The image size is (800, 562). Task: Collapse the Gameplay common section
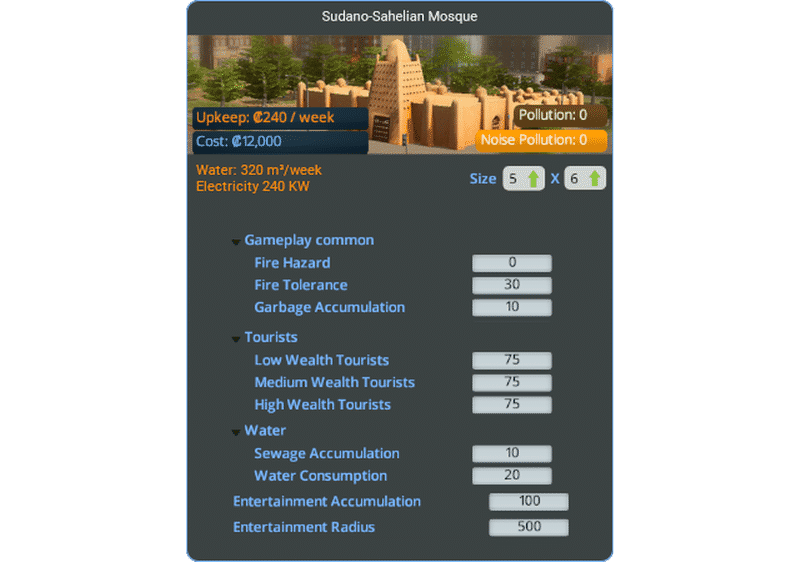click(x=236, y=242)
